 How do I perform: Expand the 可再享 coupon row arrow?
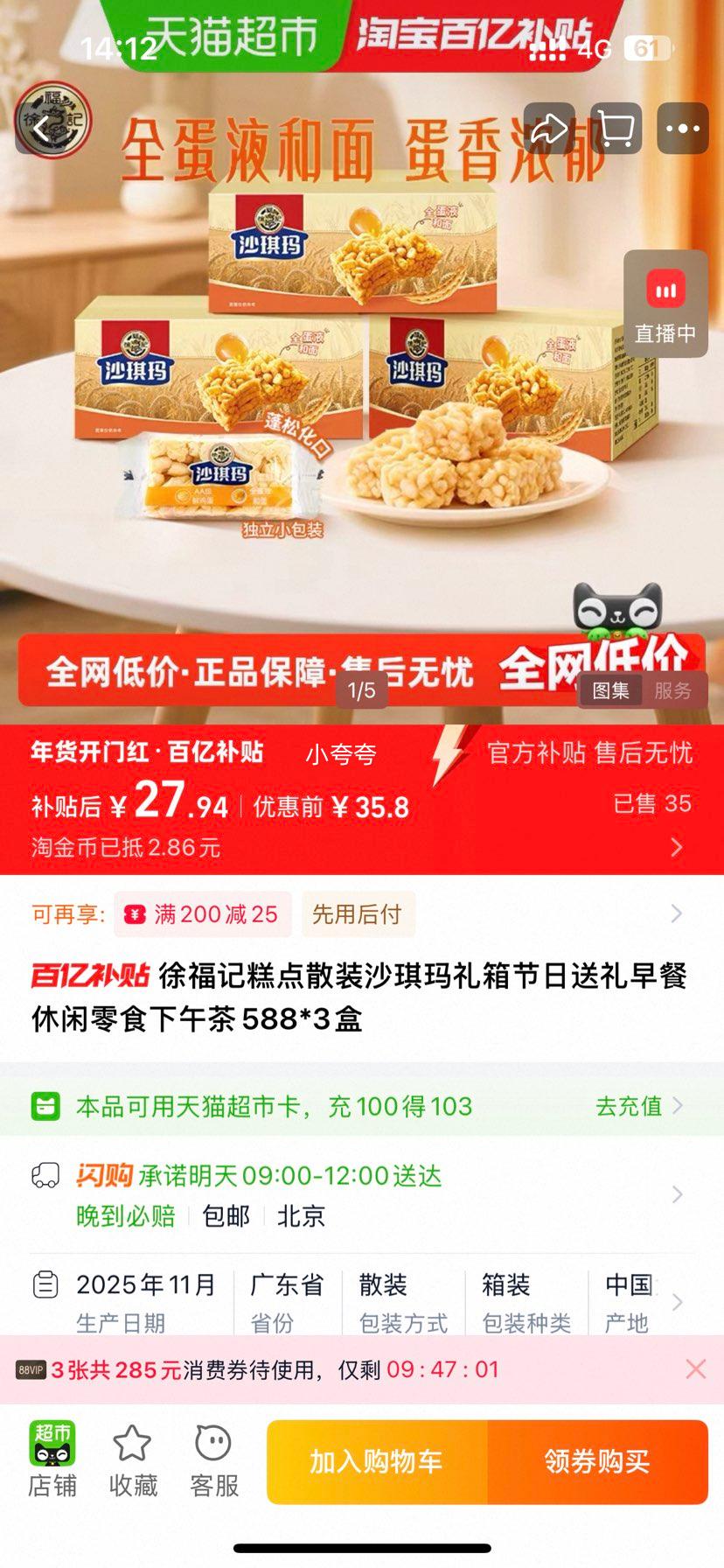coord(678,913)
